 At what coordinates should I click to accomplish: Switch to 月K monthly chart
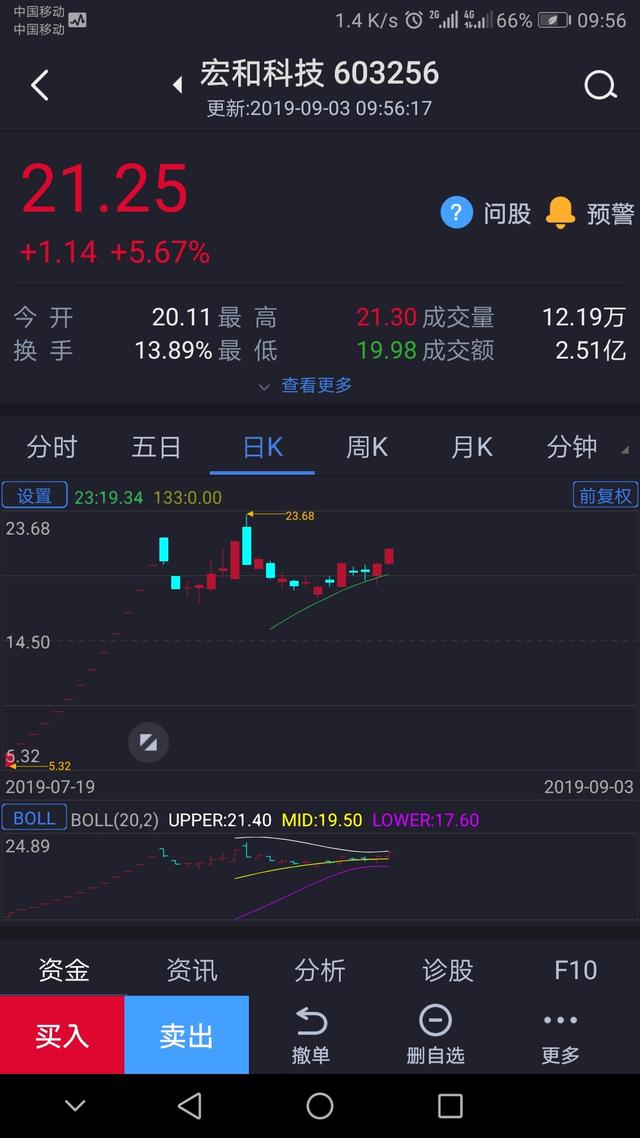(471, 447)
